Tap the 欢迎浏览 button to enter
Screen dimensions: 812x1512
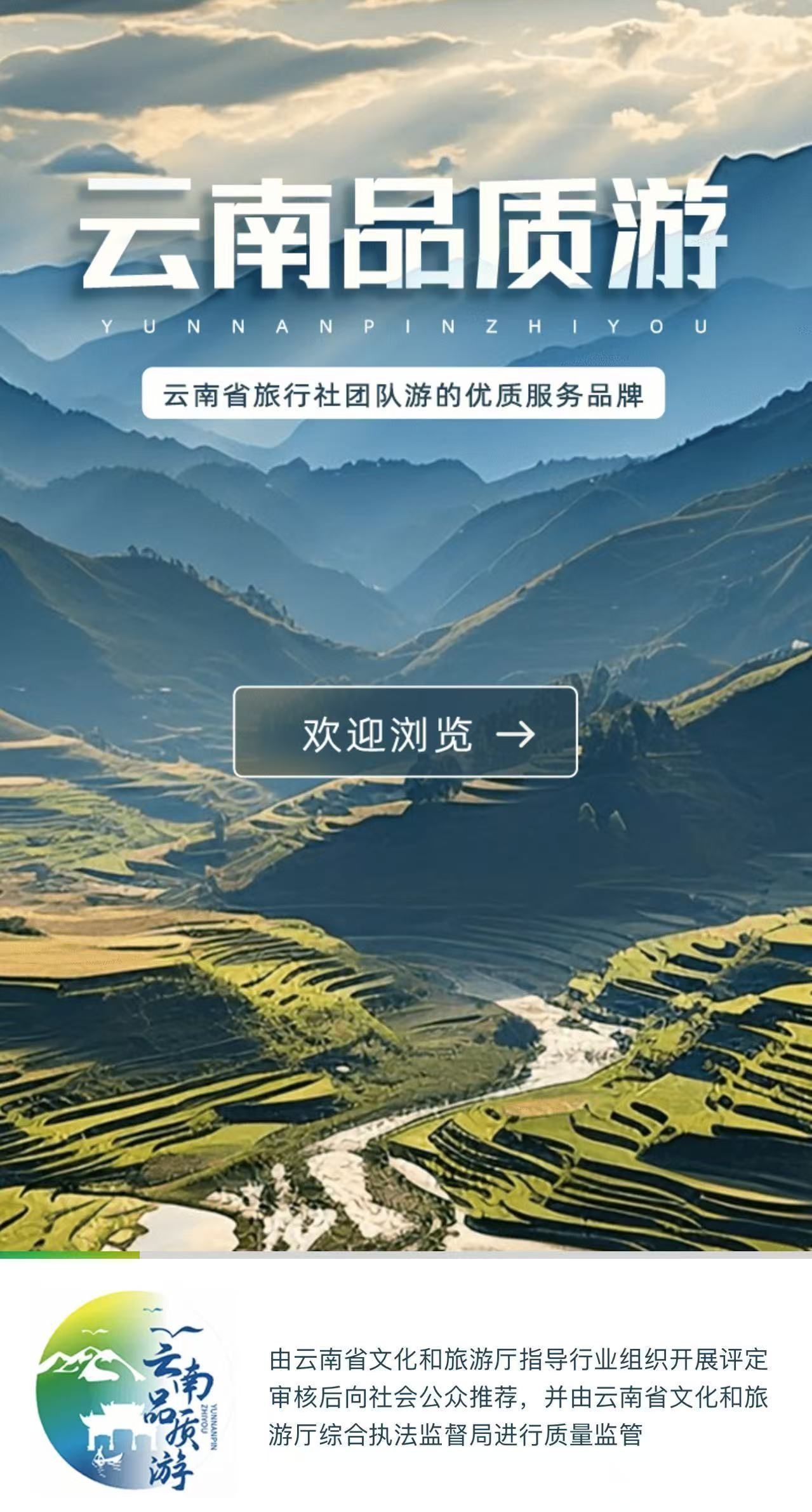405,732
